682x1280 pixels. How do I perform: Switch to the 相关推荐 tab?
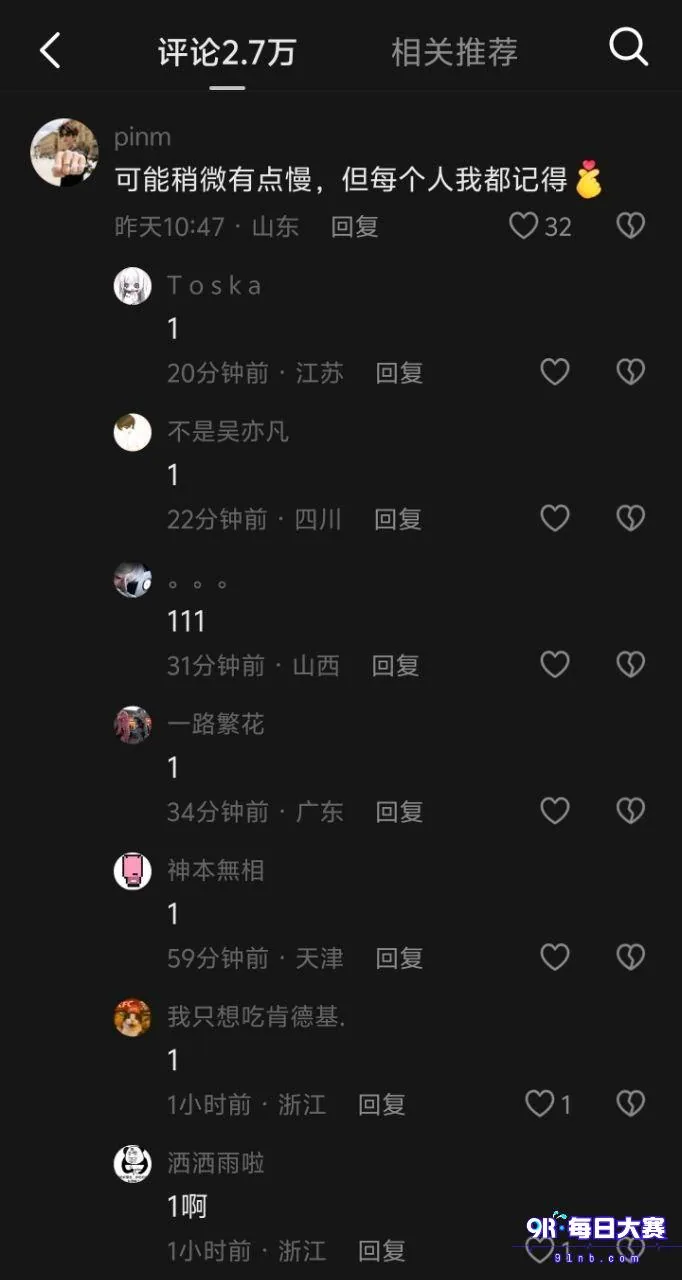(454, 51)
